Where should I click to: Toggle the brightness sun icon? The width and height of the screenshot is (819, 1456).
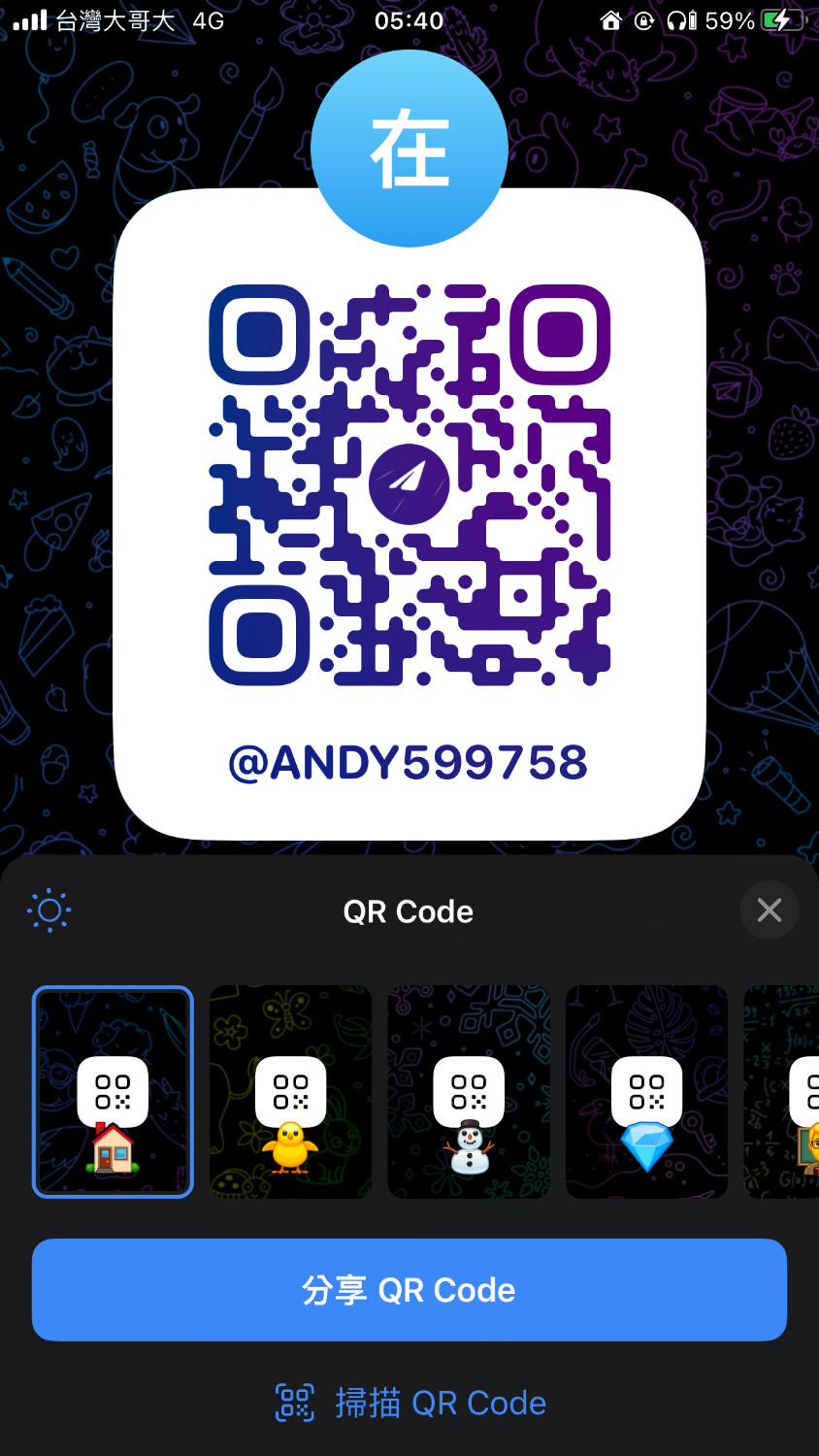coord(49,910)
